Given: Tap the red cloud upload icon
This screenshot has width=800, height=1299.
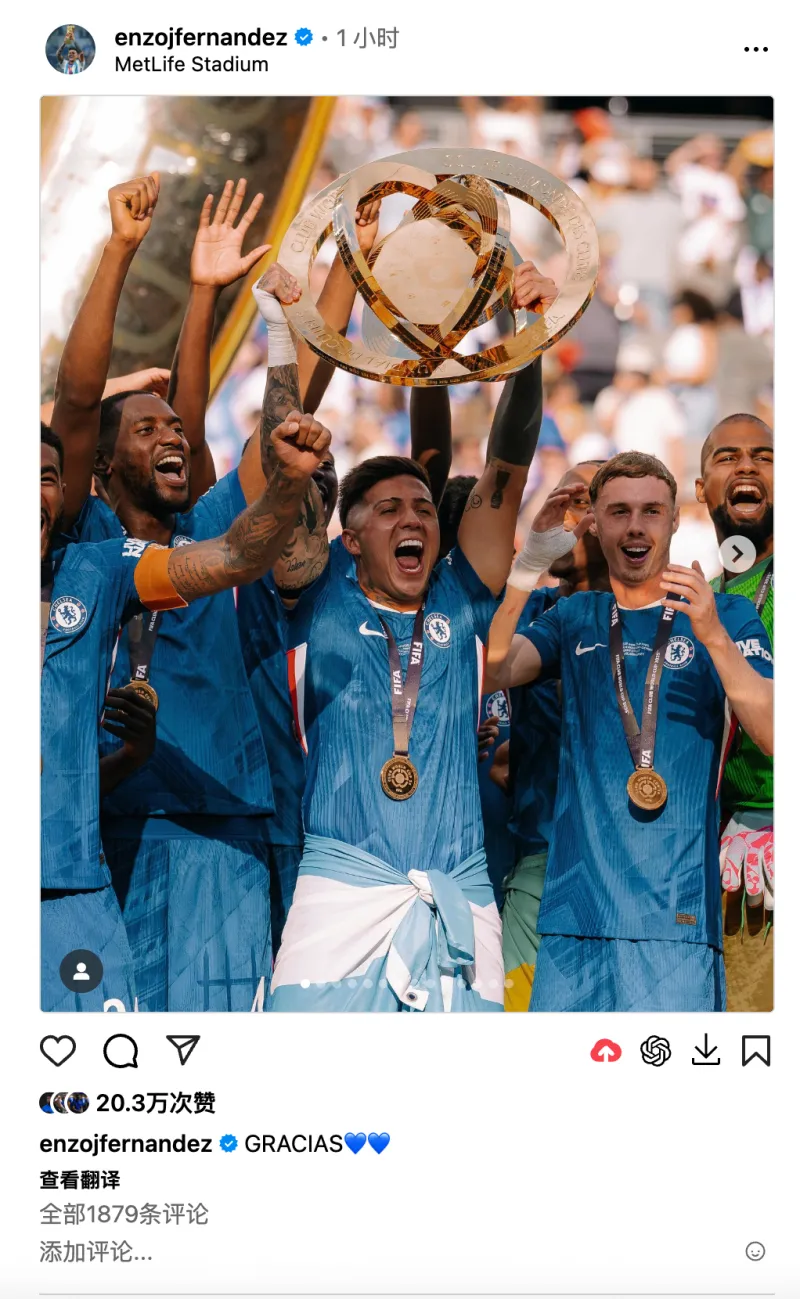Looking at the screenshot, I should (x=606, y=1051).
